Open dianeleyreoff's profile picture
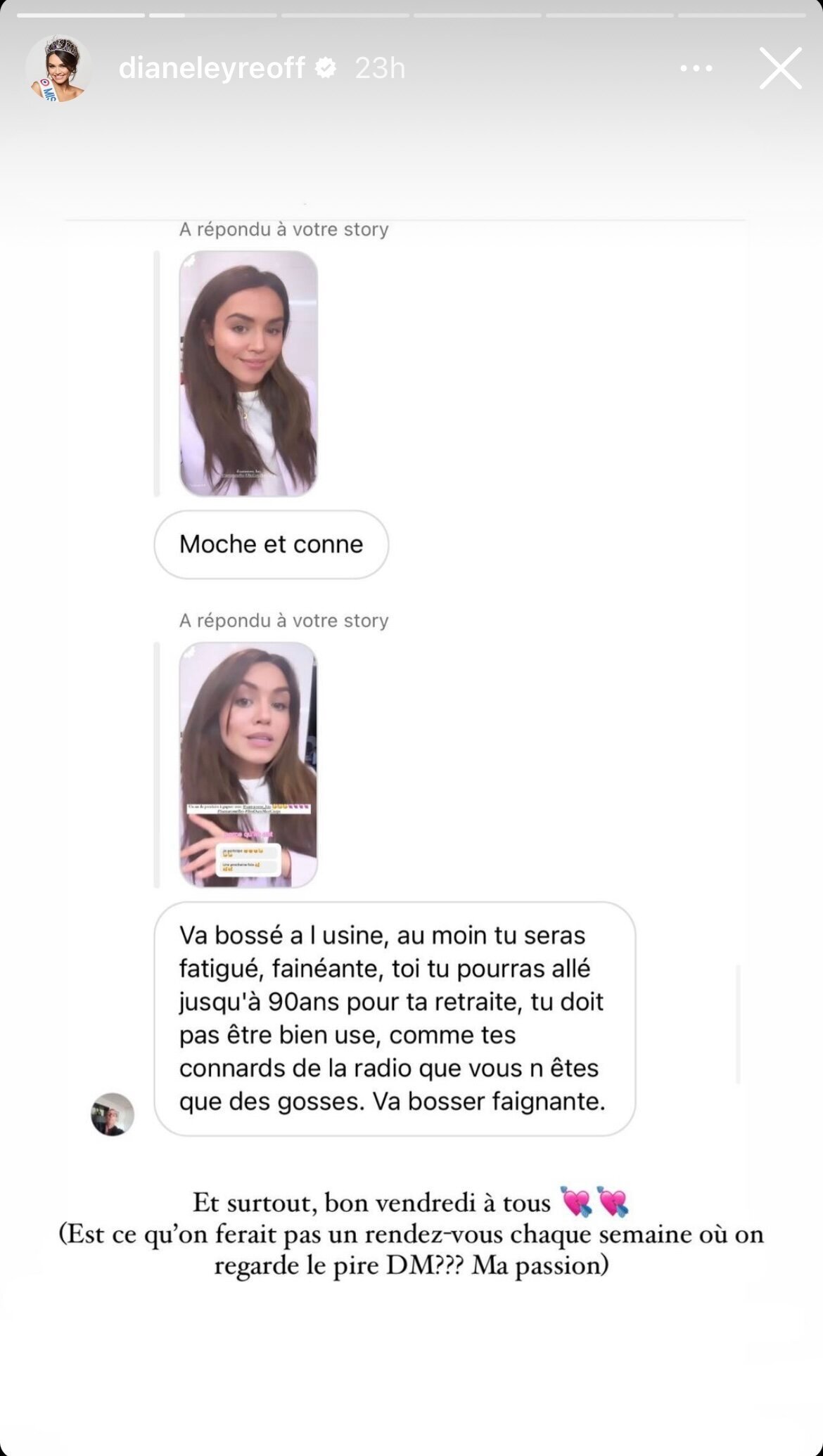 click(x=59, y=68)
